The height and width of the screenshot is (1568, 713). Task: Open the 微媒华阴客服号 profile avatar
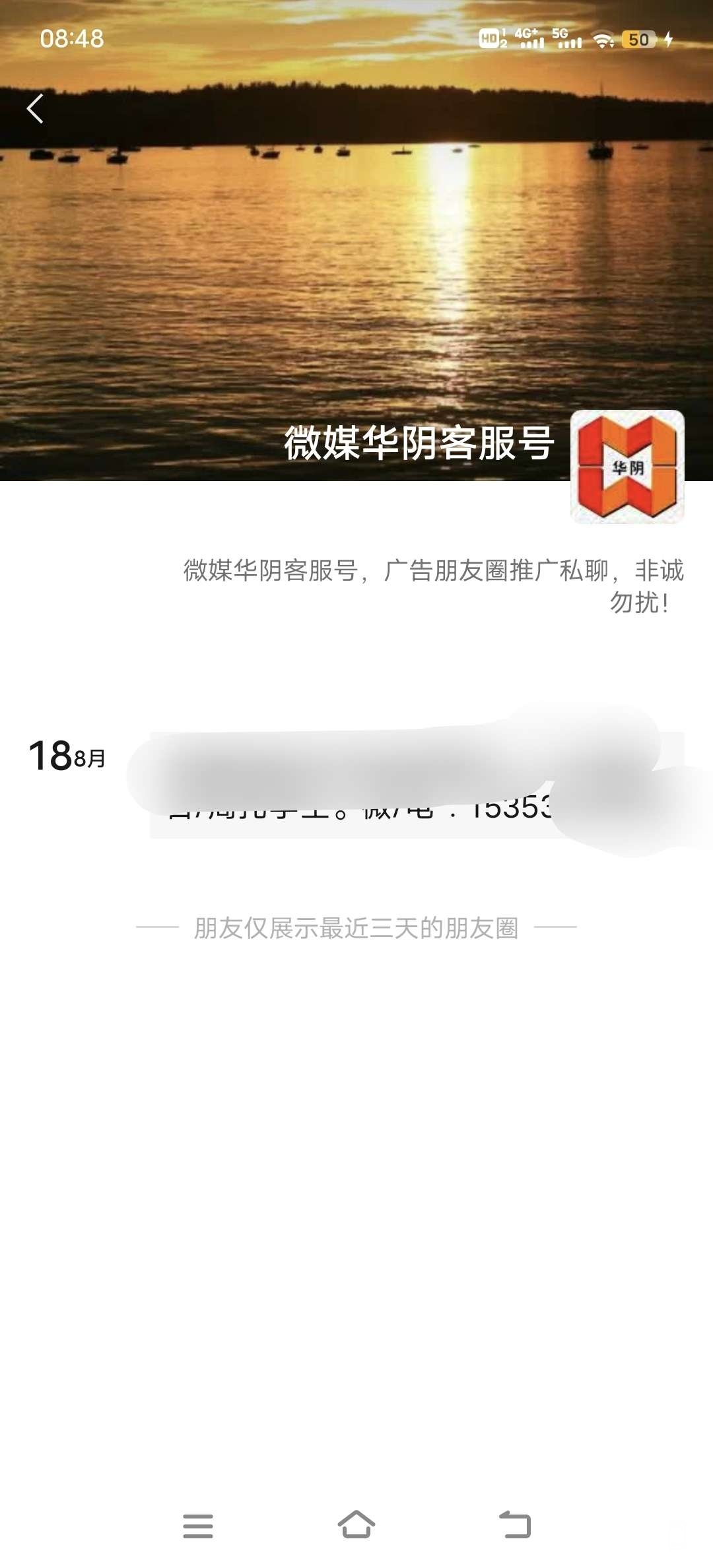point(627,467)
